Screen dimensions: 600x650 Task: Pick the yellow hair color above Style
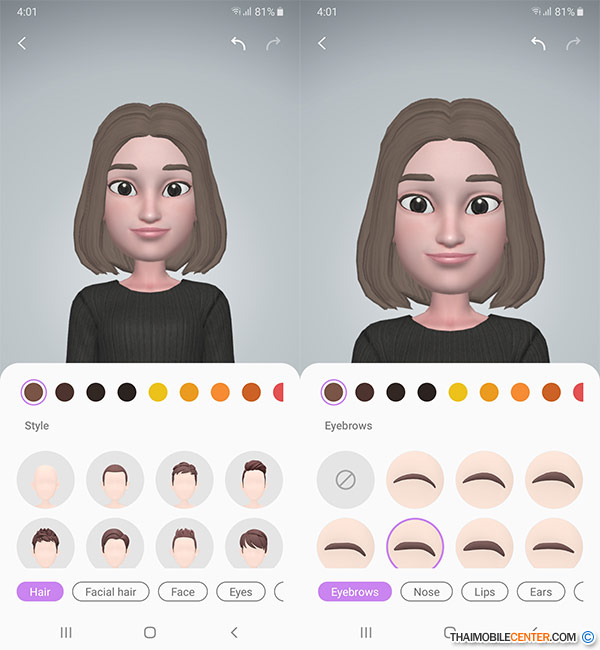[158, 391]
